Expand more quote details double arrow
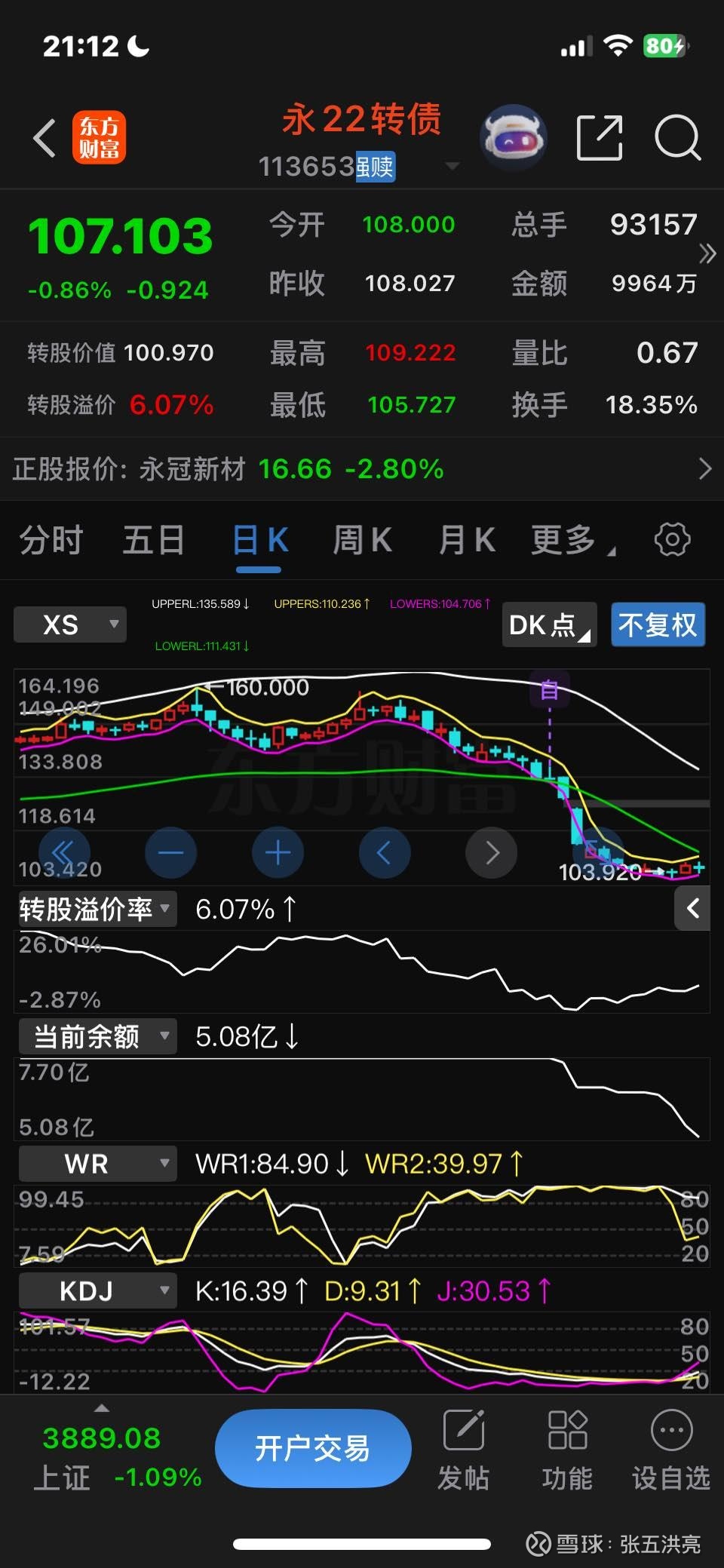Image resolution: width=724 pixels, height=1568 pixels. (x=707, y=253)
